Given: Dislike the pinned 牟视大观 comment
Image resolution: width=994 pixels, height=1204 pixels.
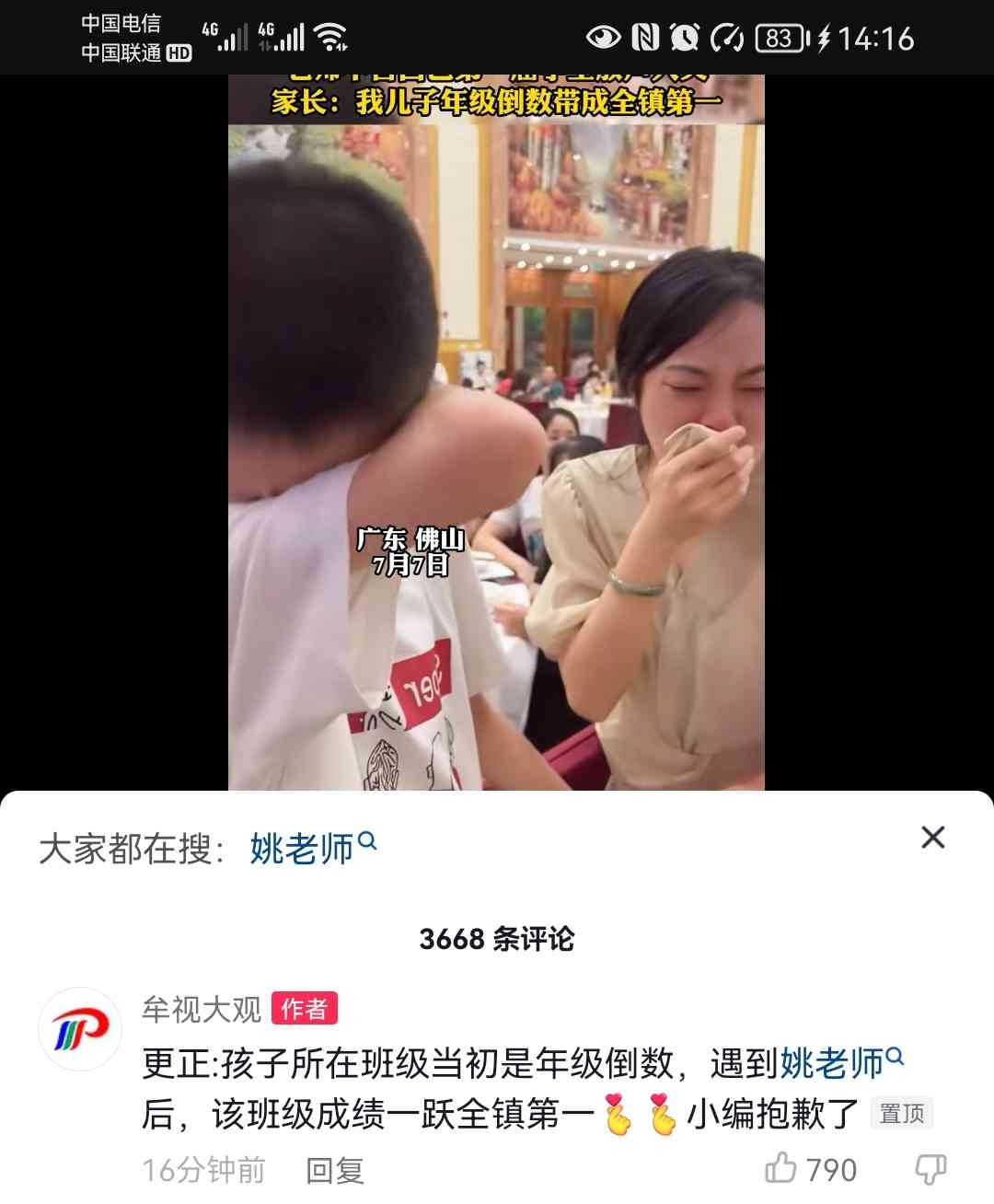Looking at the screenshot, I should pyautogui.click(x=930, y=1169).
